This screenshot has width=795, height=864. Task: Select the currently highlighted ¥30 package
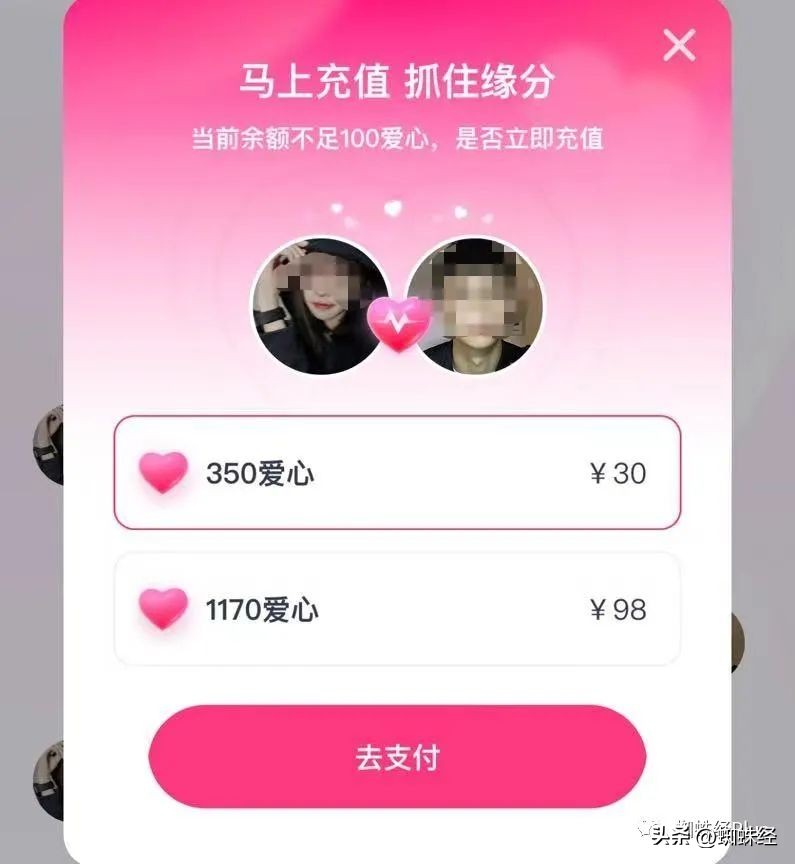398,472
